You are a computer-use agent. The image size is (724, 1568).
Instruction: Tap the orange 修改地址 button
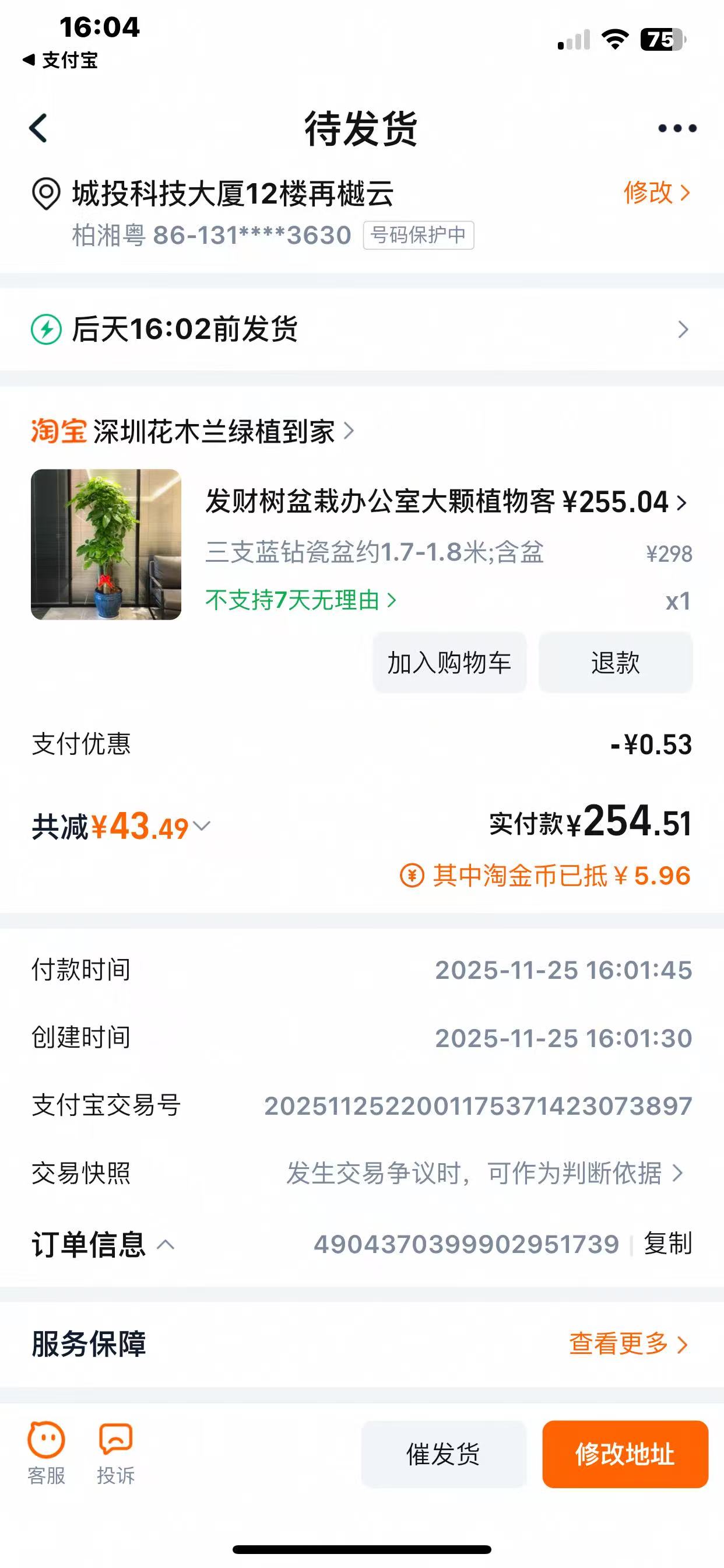coord(625,1454)
